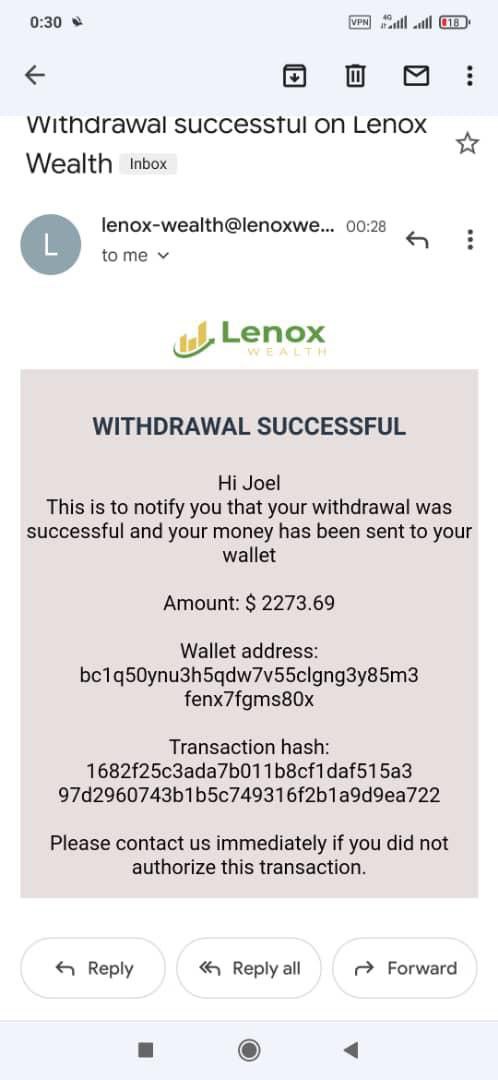This screenshot has height=1080, width=498.
Task: Choose Reply all
Action: click(249, 968)
